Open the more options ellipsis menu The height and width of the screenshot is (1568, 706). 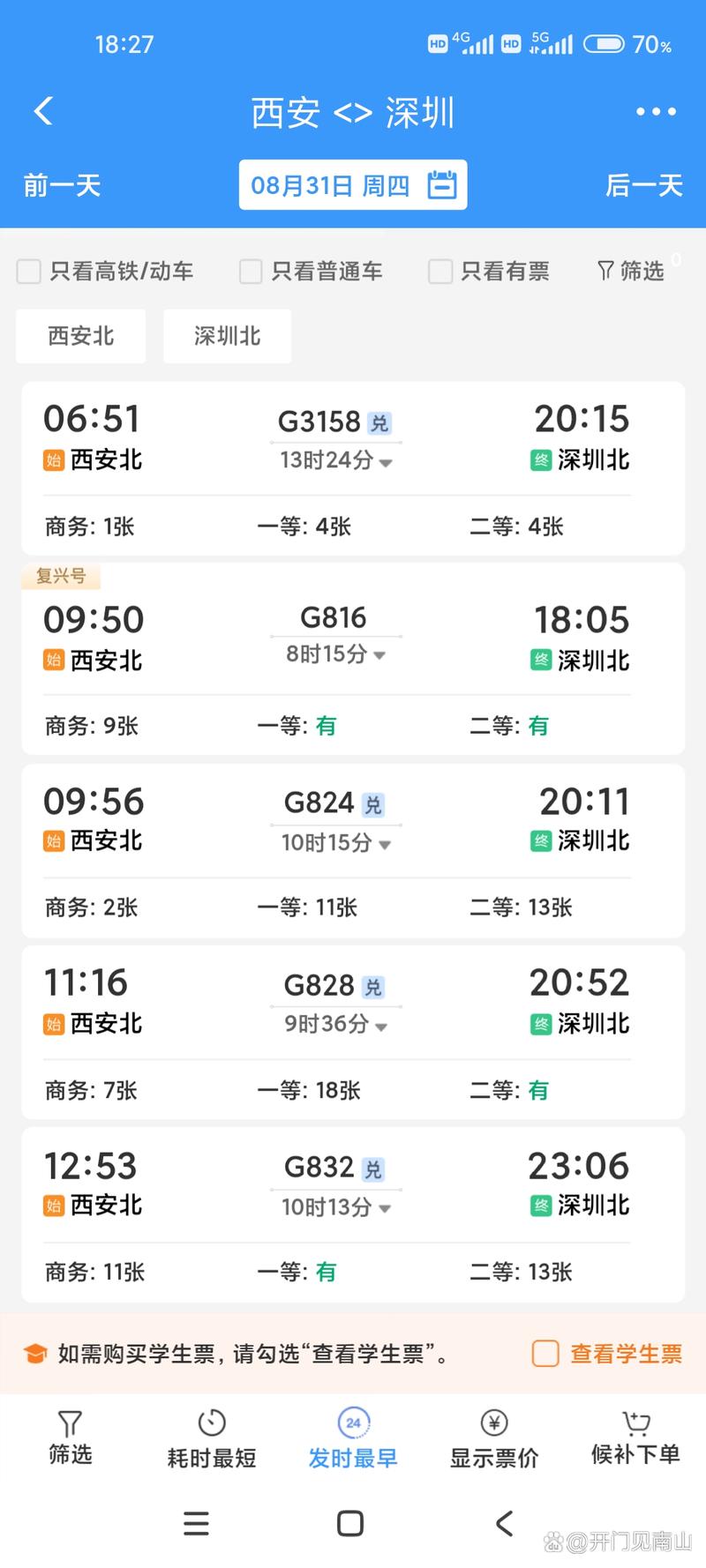coord(655,111)
